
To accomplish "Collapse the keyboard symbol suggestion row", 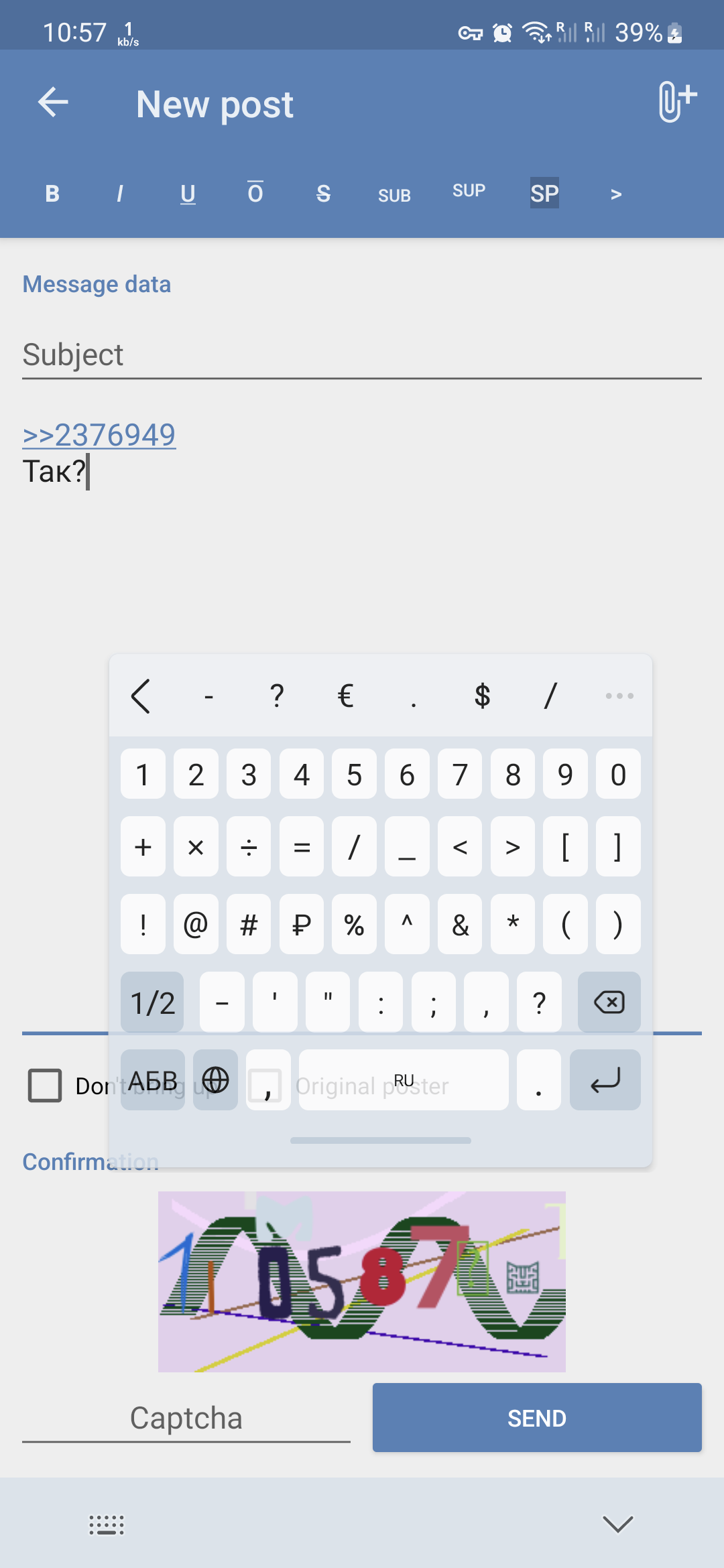I will pos(141,696).
